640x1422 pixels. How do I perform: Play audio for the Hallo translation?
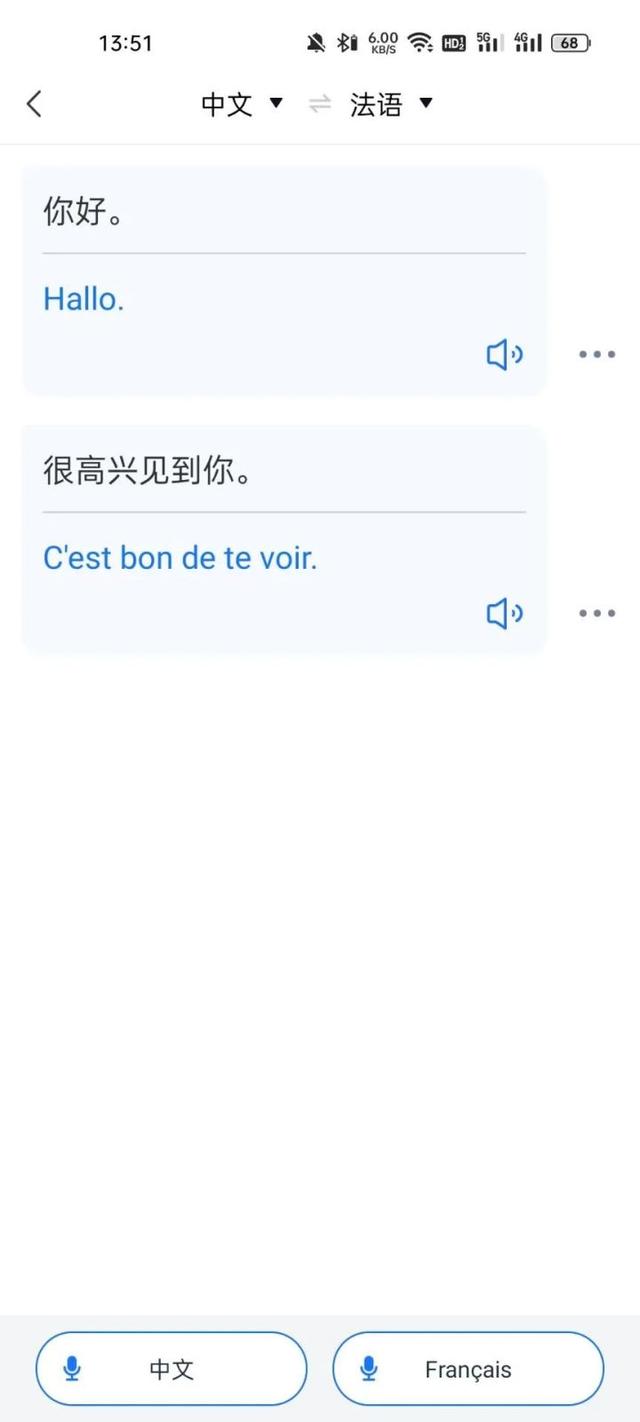pyautogui.click(x=505, y=354)
